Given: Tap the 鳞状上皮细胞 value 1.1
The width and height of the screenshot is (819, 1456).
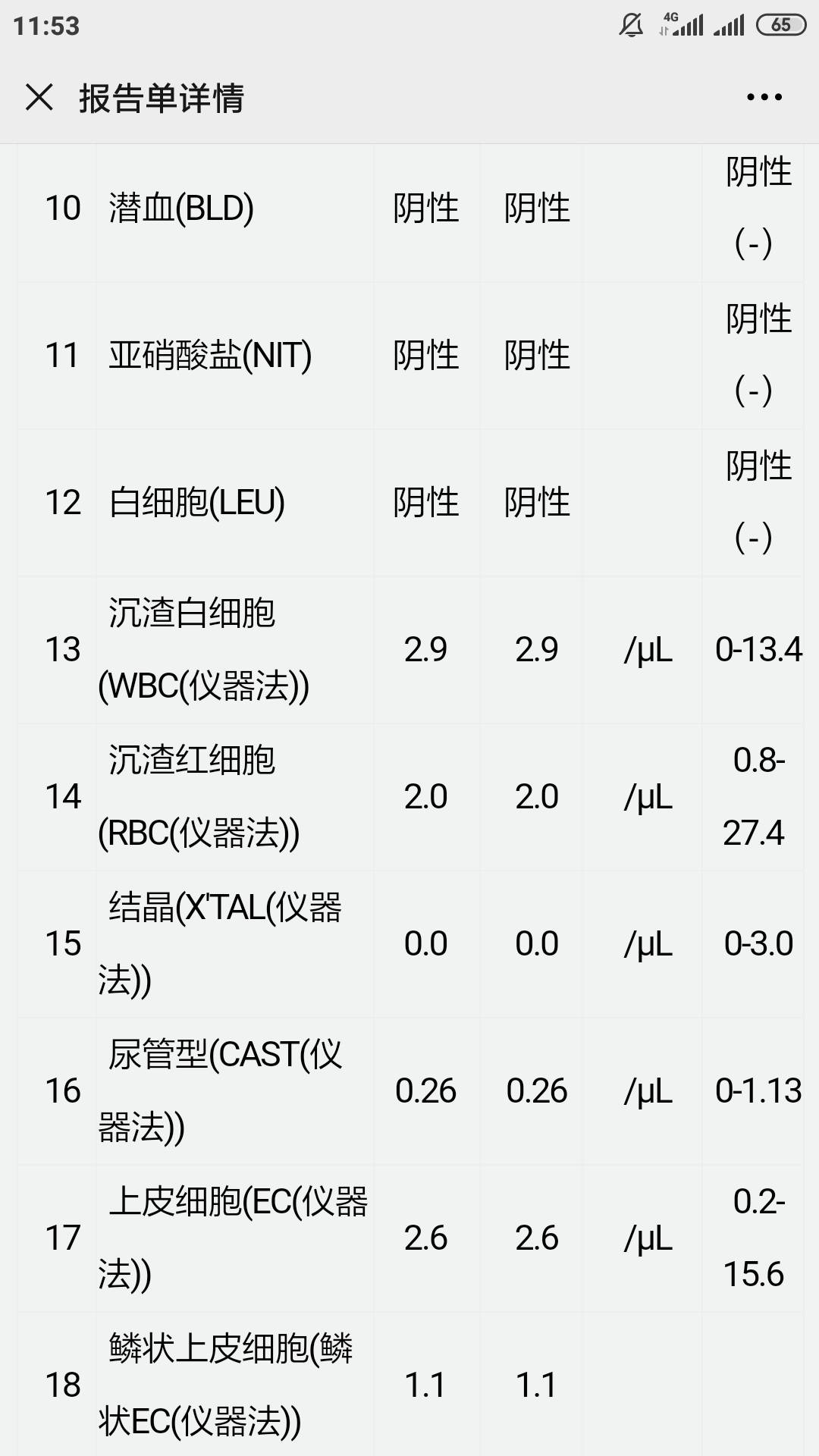Looking at the screenshot, I should (x=426, y=1385).
